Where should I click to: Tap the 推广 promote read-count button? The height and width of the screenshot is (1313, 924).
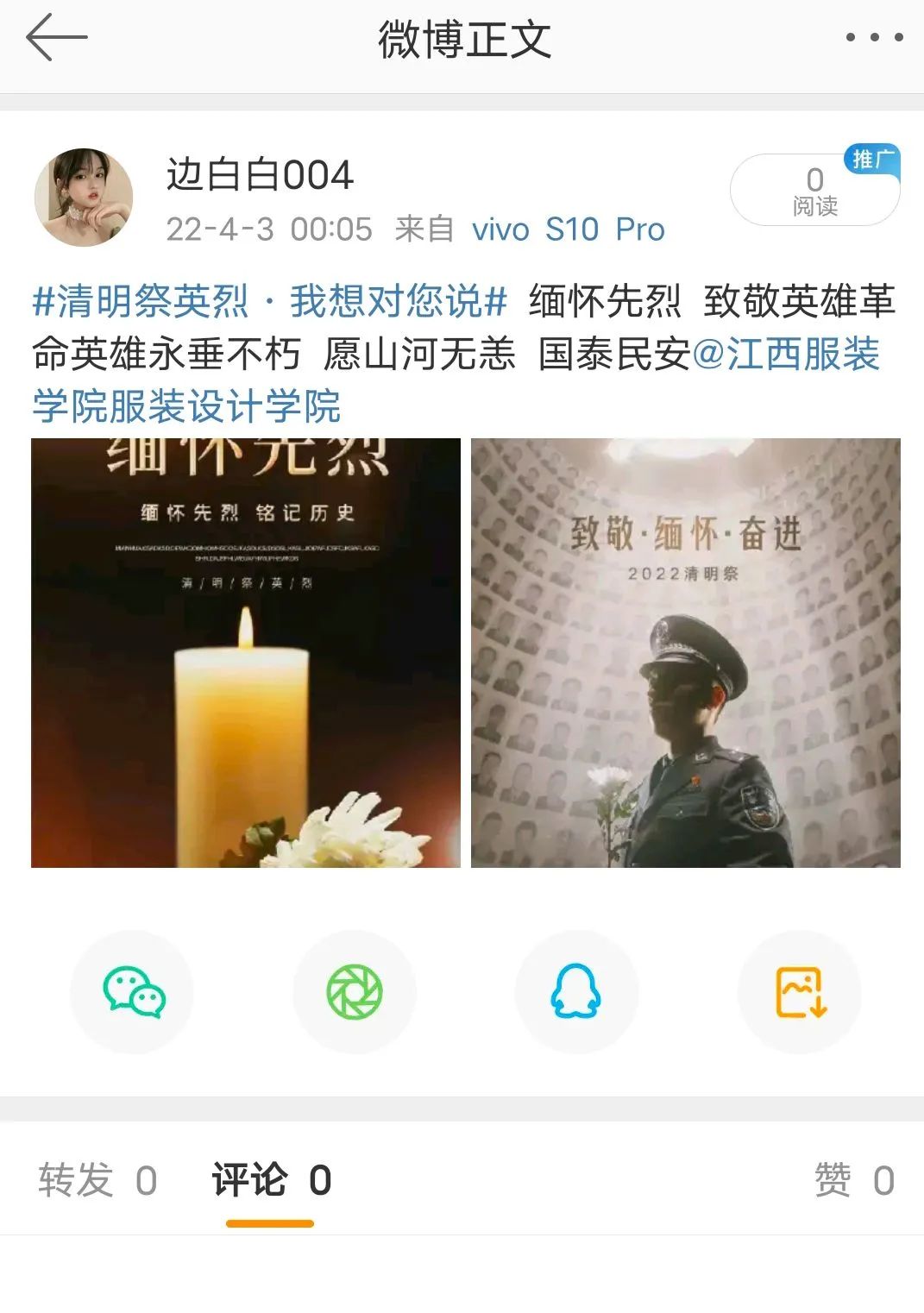814,190
